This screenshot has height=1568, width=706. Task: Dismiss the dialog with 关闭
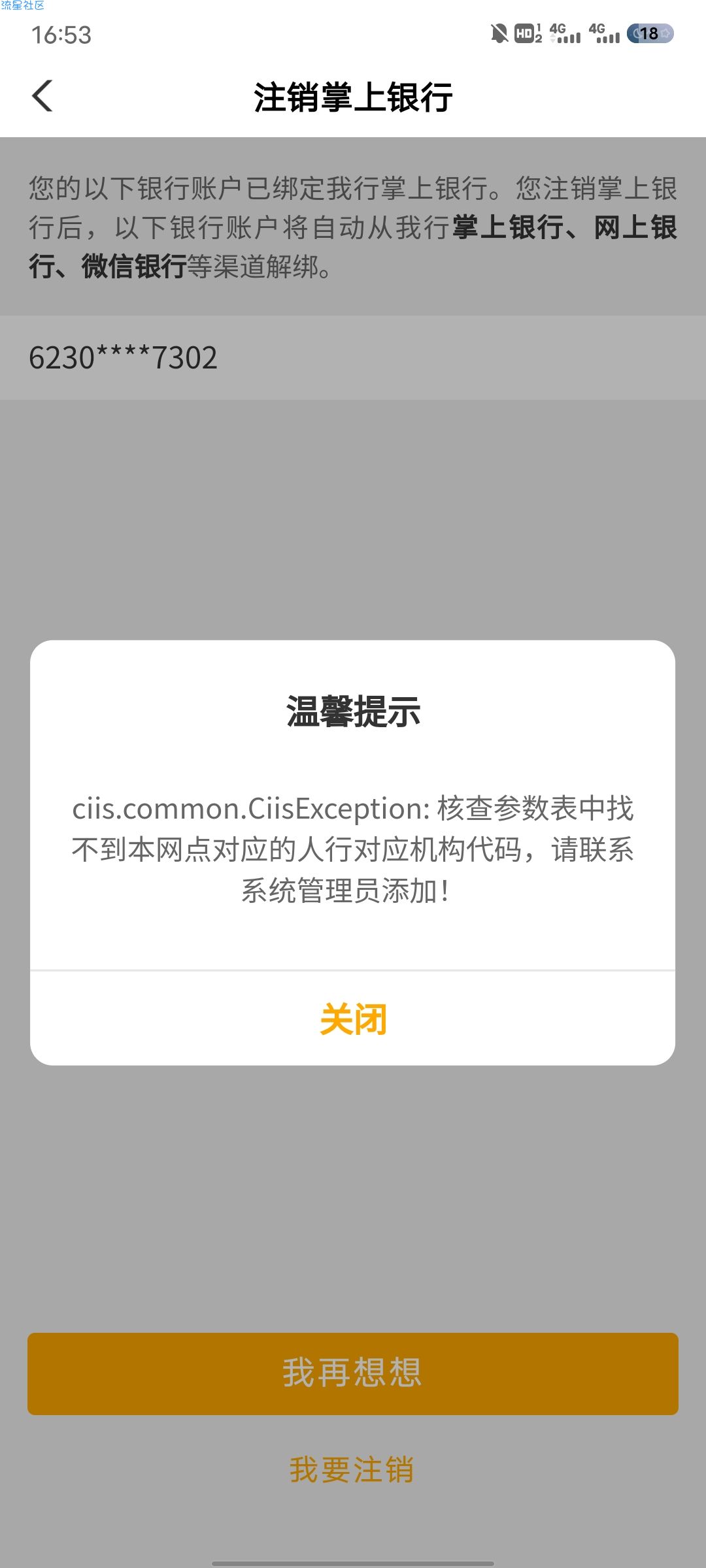353,1019
